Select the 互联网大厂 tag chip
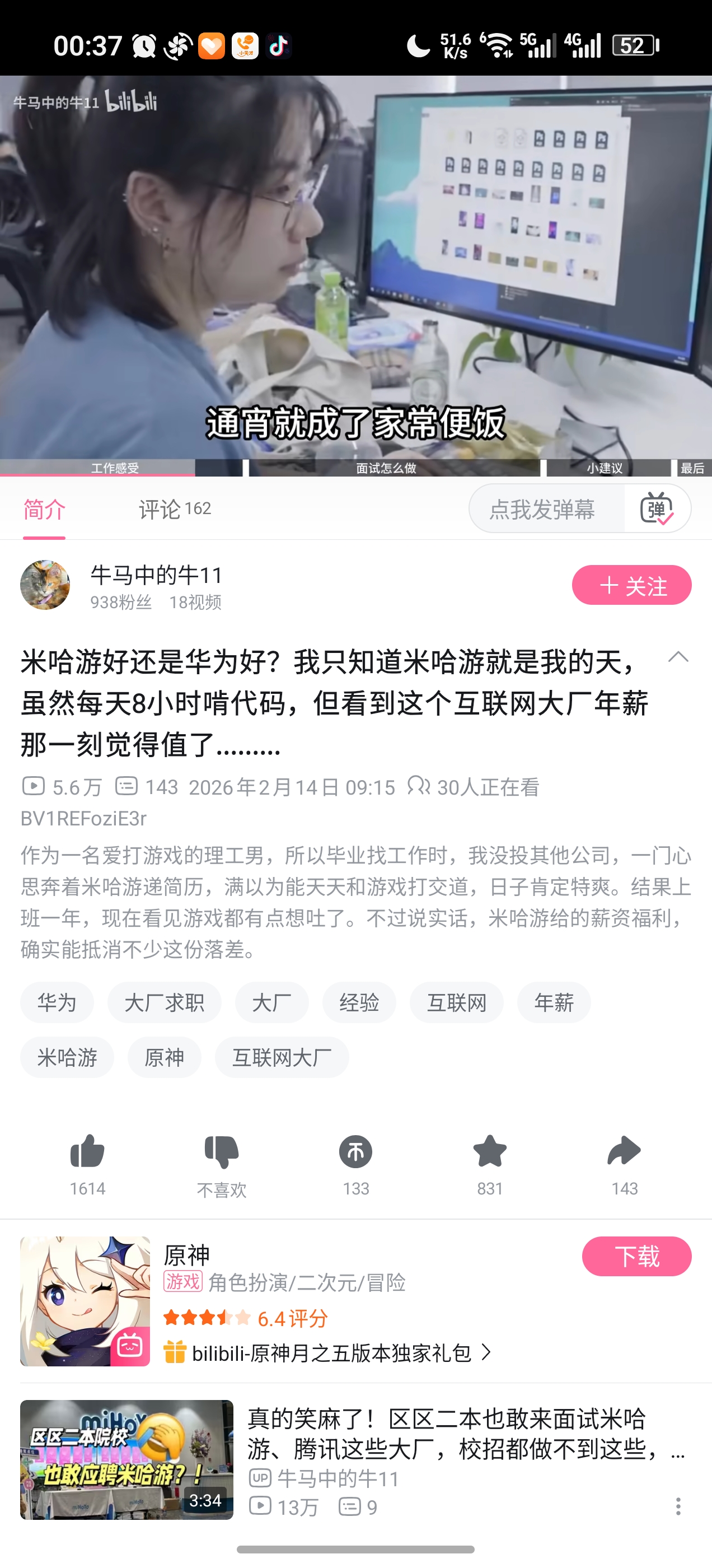 tap(282, 1057)
